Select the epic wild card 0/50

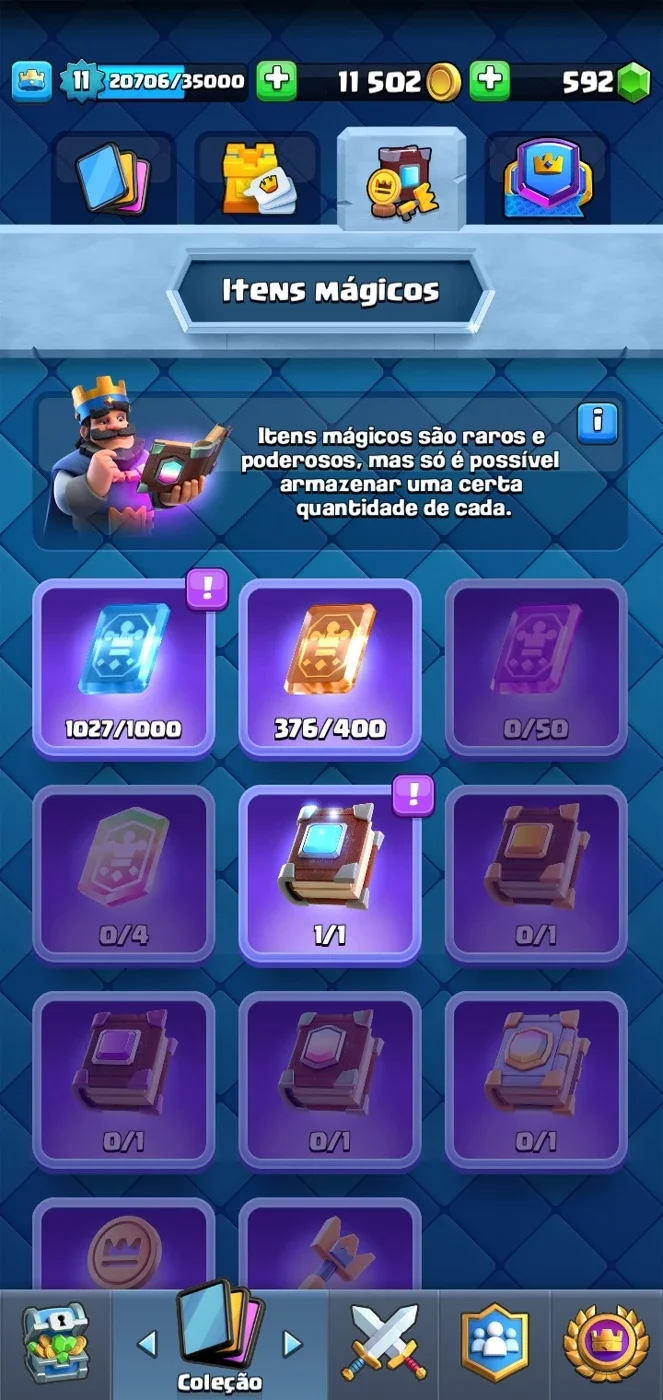pos(536,668)
